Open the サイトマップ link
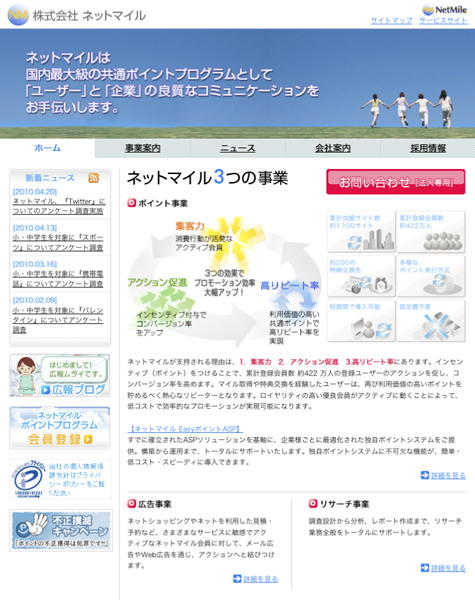The width and height of the screenshot is (475, 600). point(392,21)
